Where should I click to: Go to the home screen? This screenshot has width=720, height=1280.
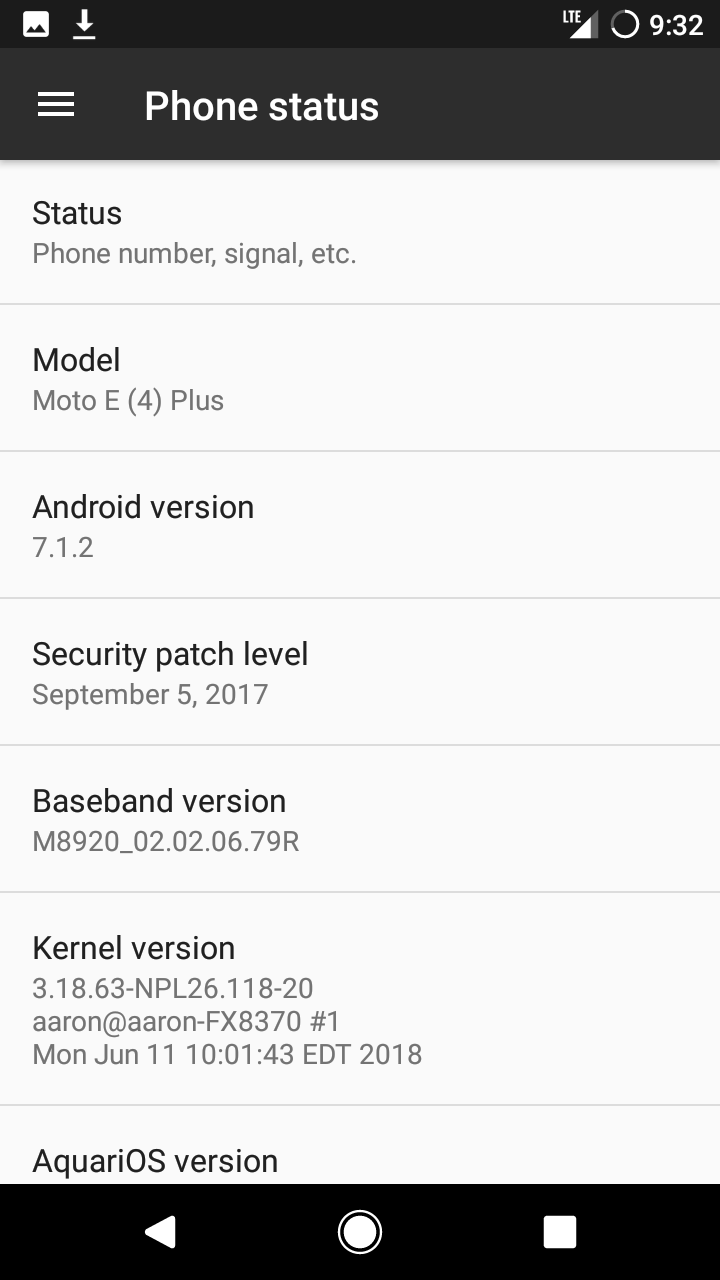tap(360, 1232)
